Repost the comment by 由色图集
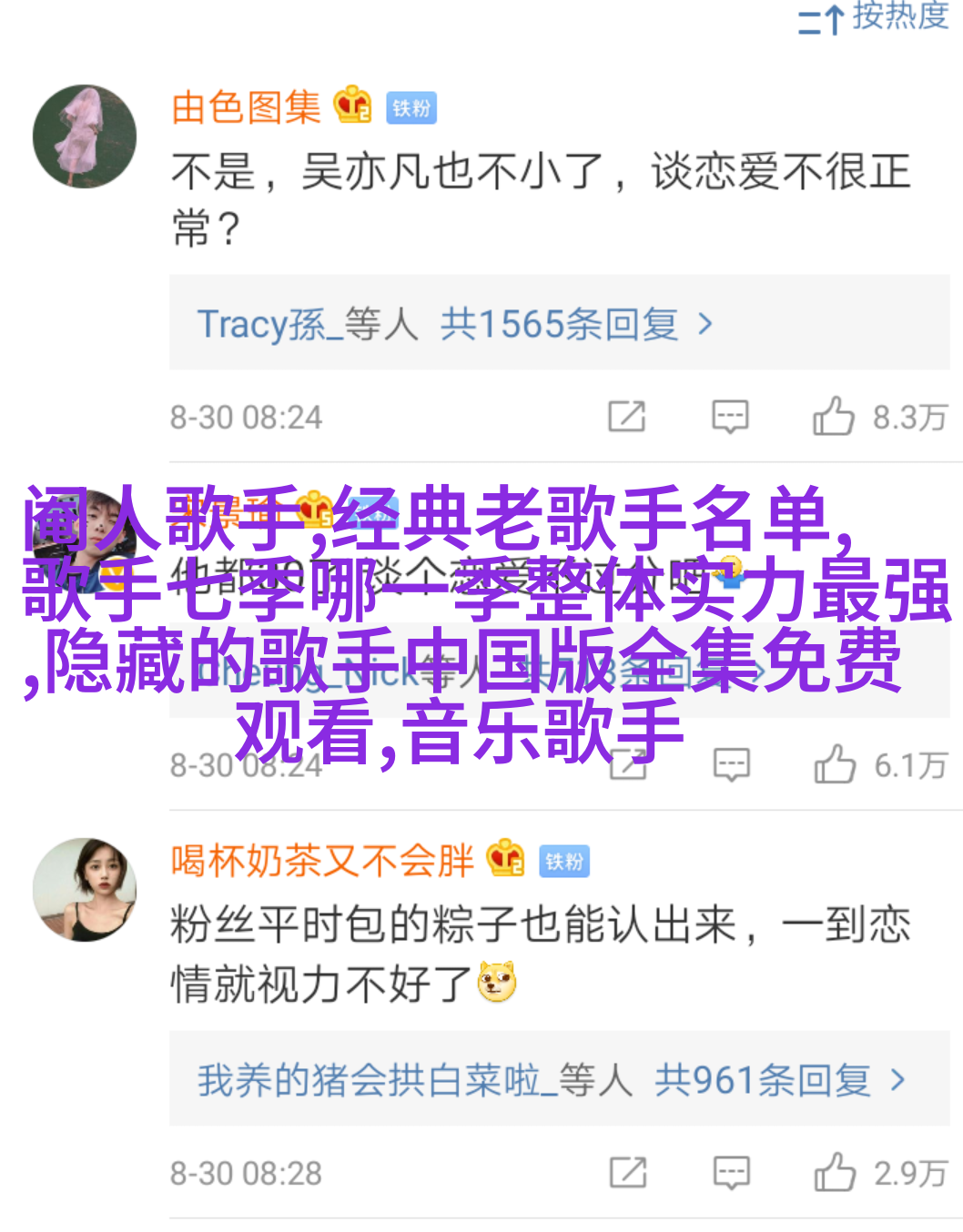Viewport: 963px width, 1232px height. pos(627,417)
